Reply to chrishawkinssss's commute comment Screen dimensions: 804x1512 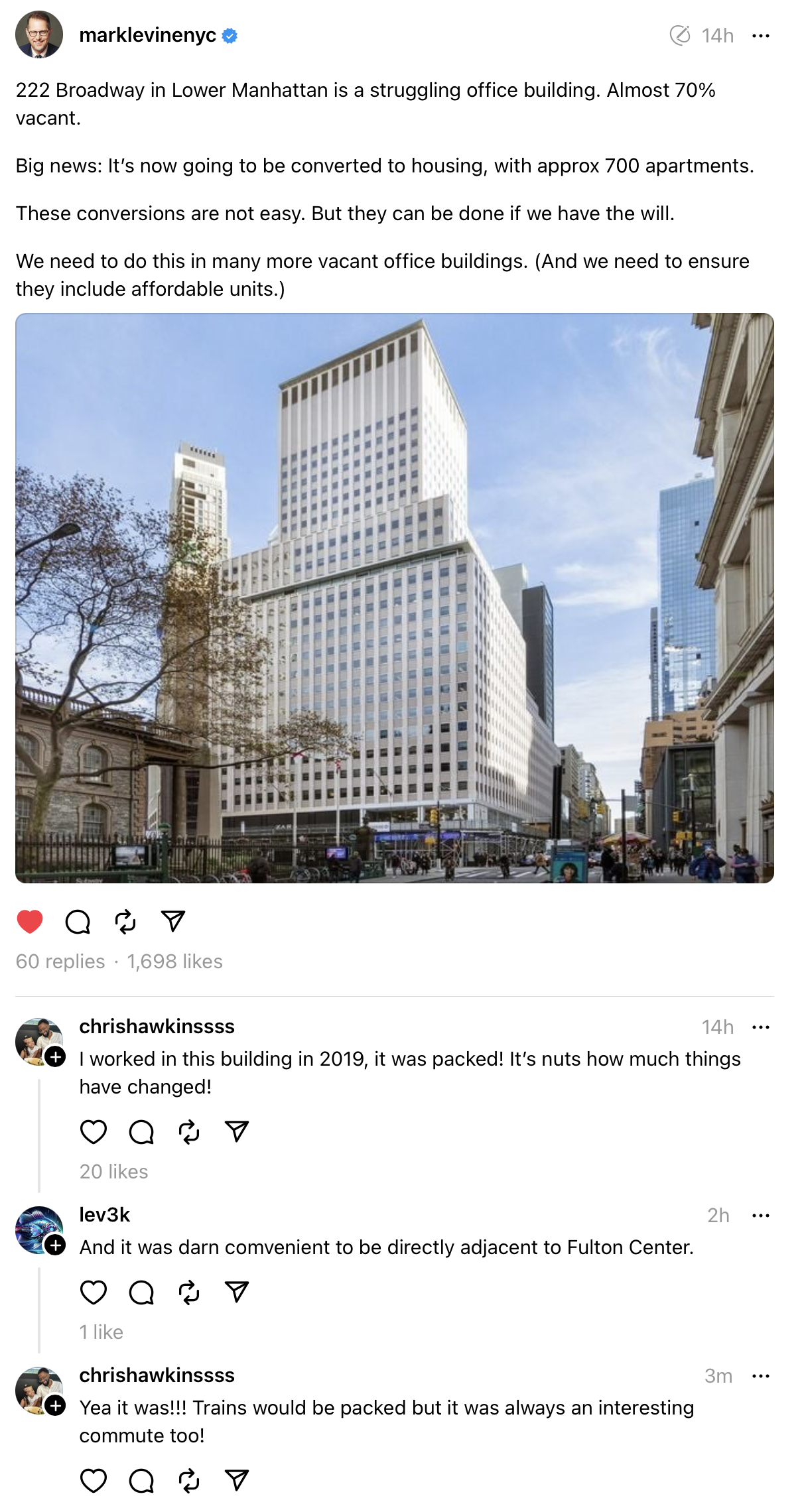click(x=141, y=1481)
